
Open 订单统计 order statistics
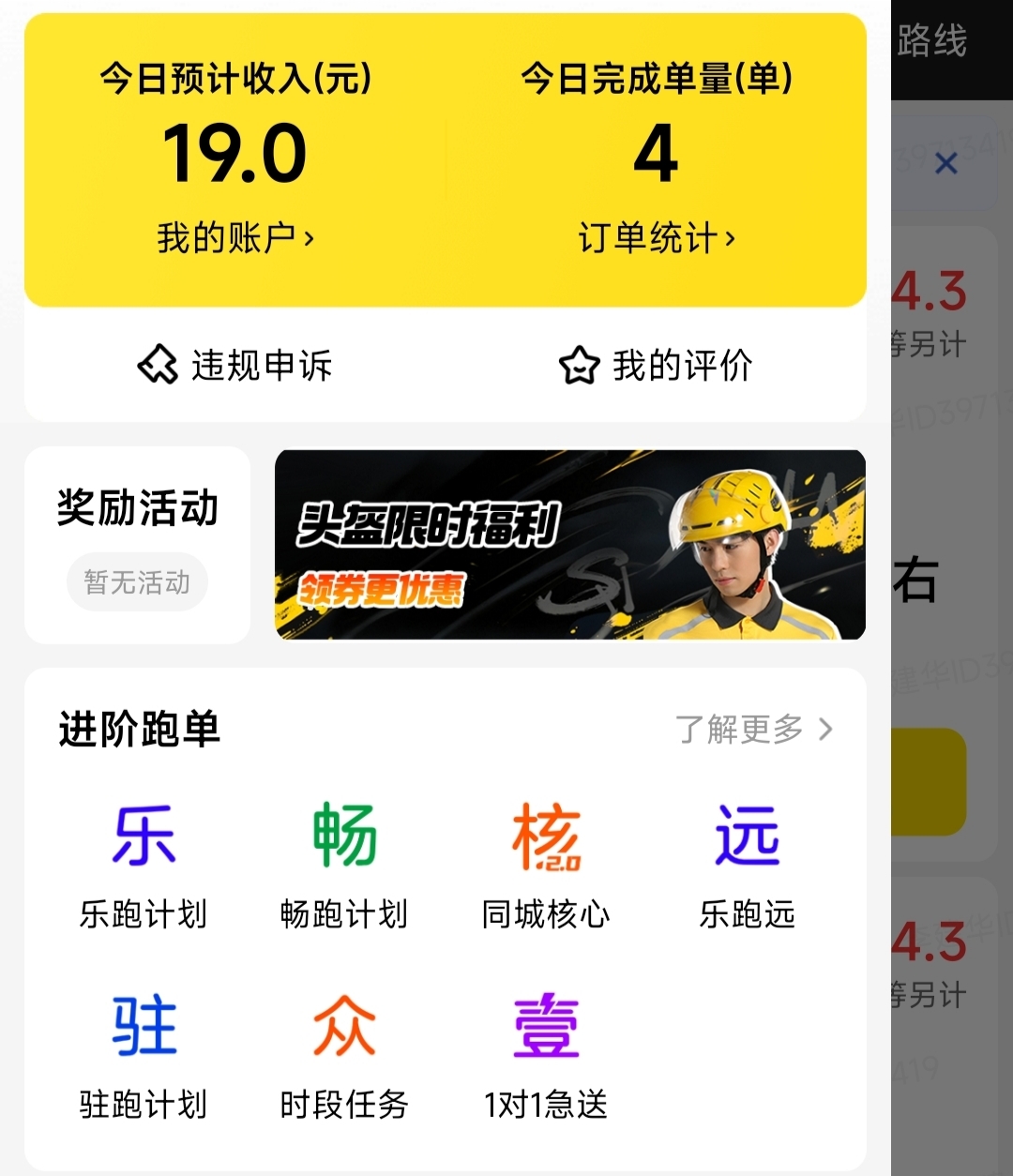(656, 238)
